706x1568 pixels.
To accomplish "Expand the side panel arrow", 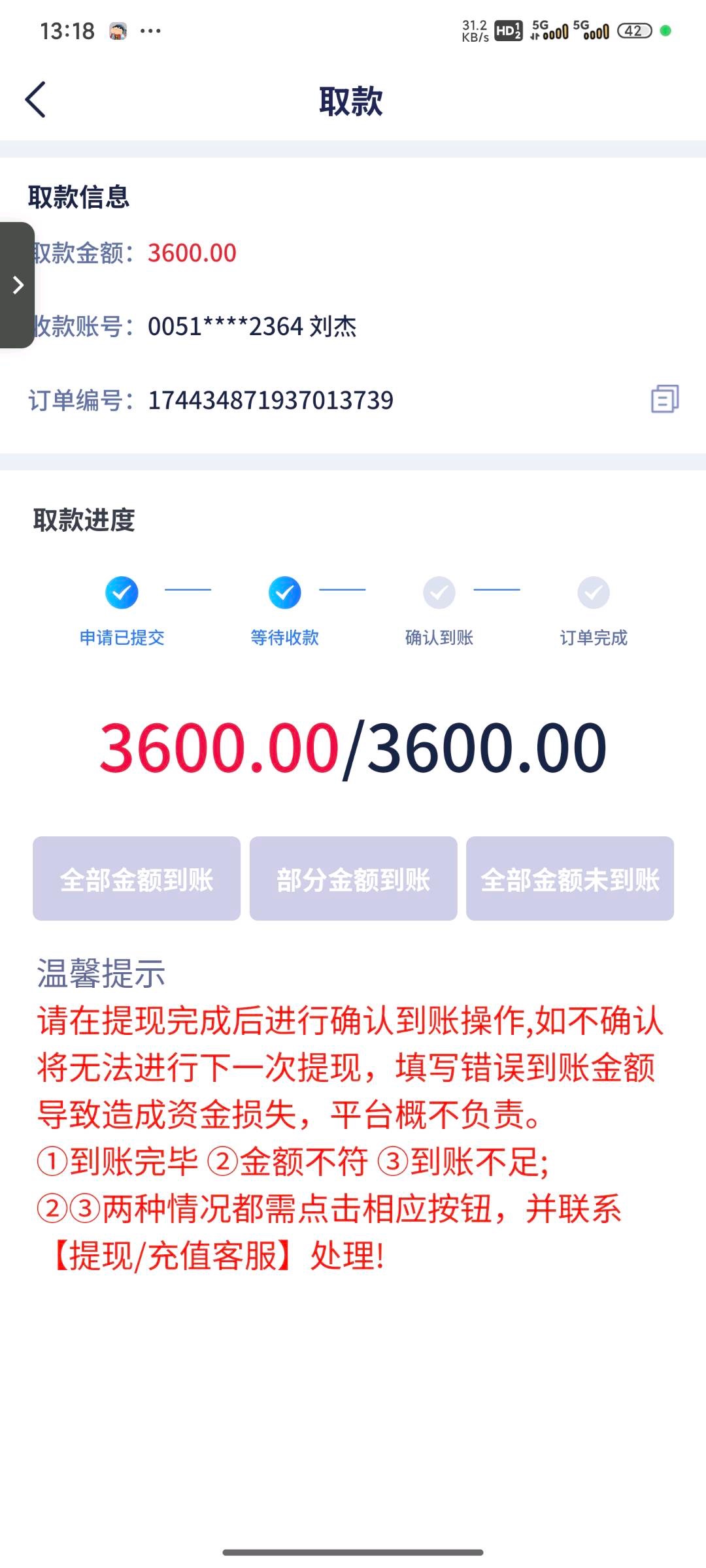I will tap(18, 285).
